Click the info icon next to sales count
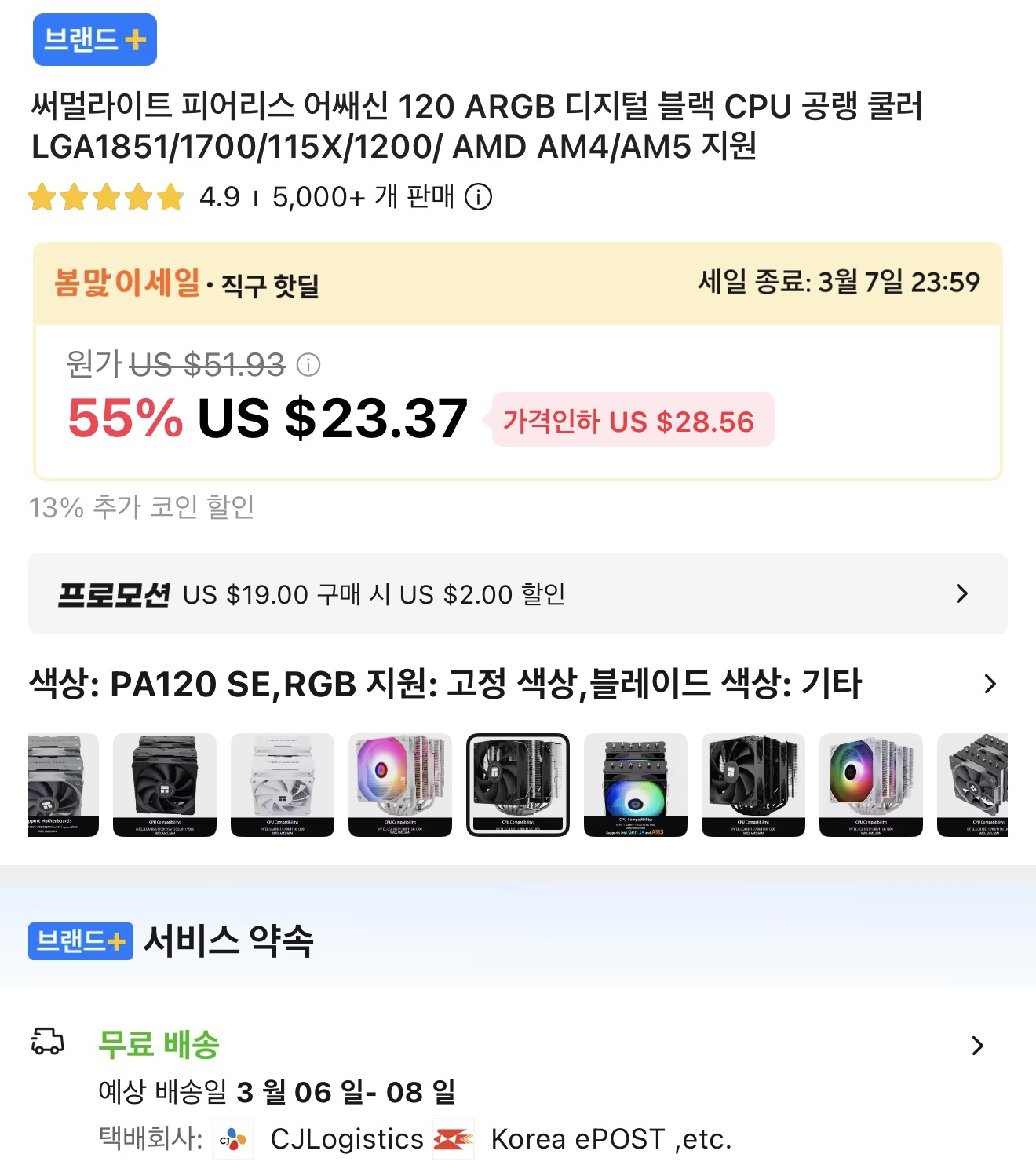Screen dimensions: 1036x1176 479,199
